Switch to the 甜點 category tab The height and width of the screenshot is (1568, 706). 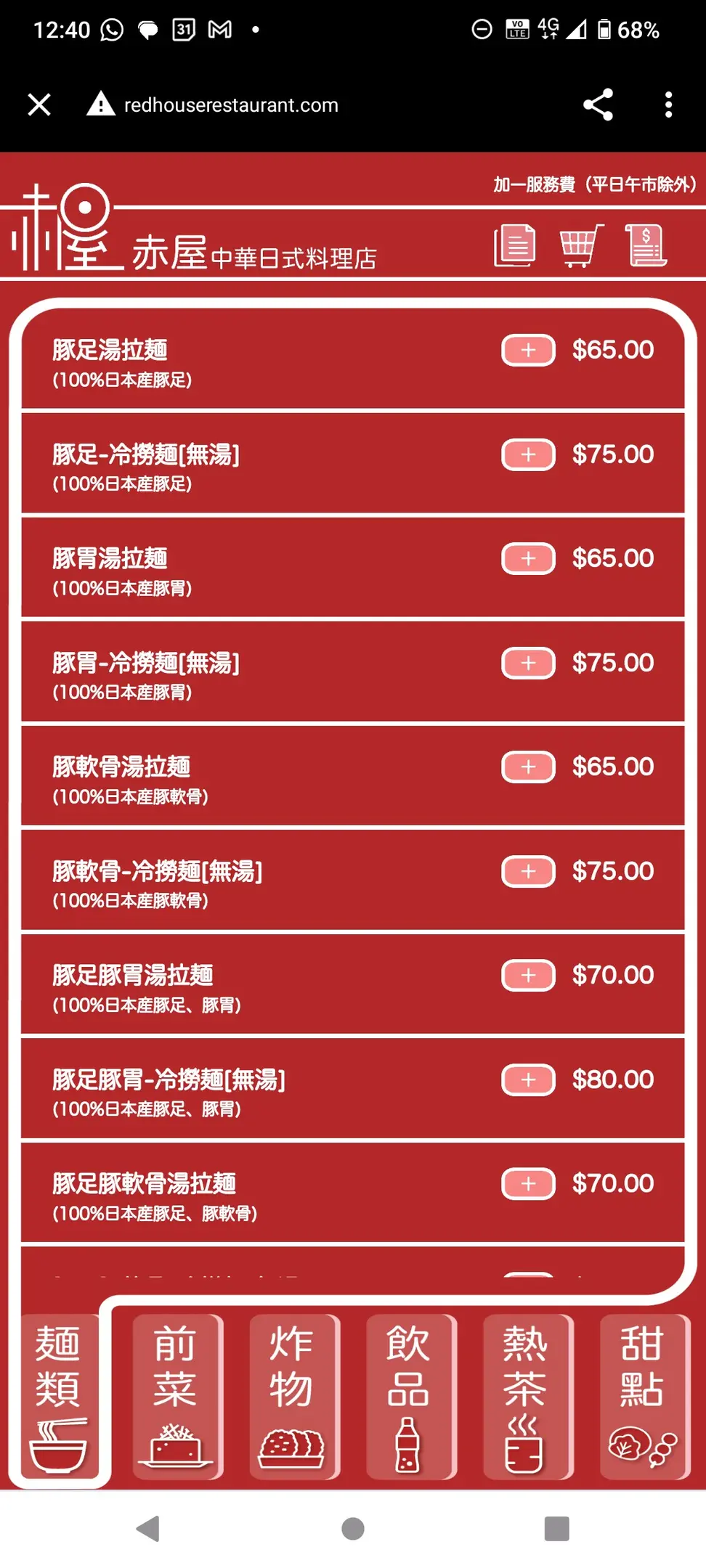tap(644, 1396)
